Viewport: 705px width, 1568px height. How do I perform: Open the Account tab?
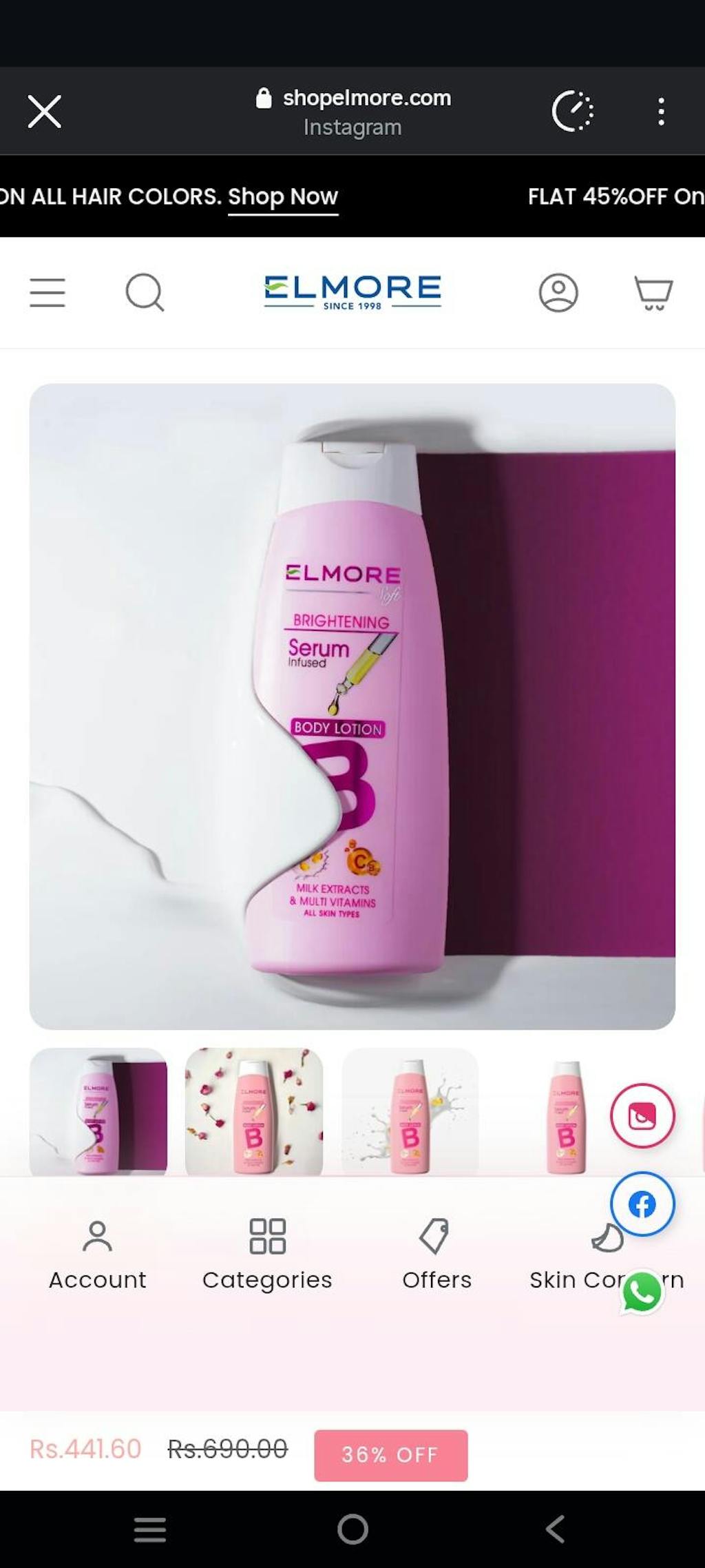click(x=97, y=1255)
